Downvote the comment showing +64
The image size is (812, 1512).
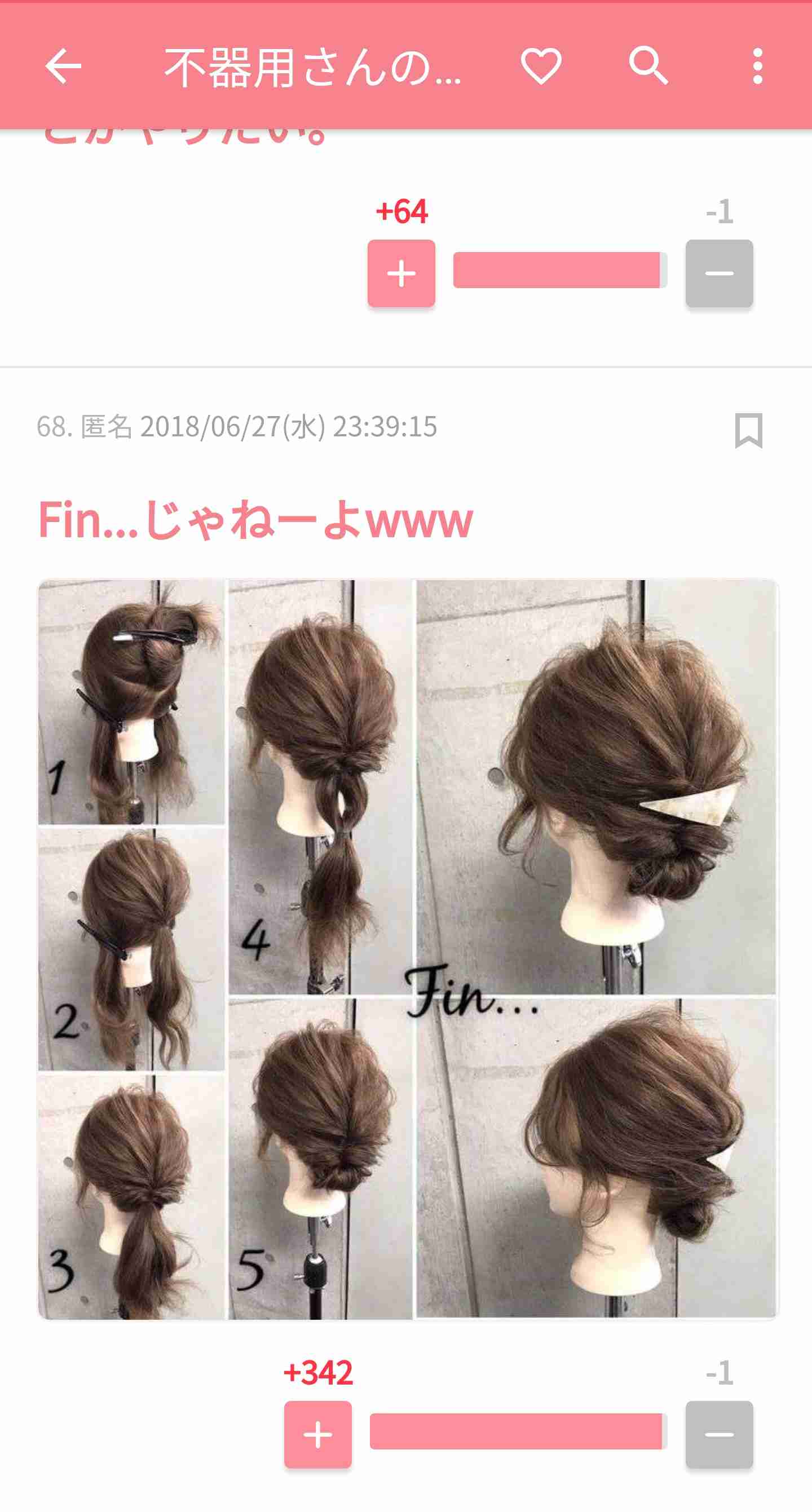(x=719, y=273)
